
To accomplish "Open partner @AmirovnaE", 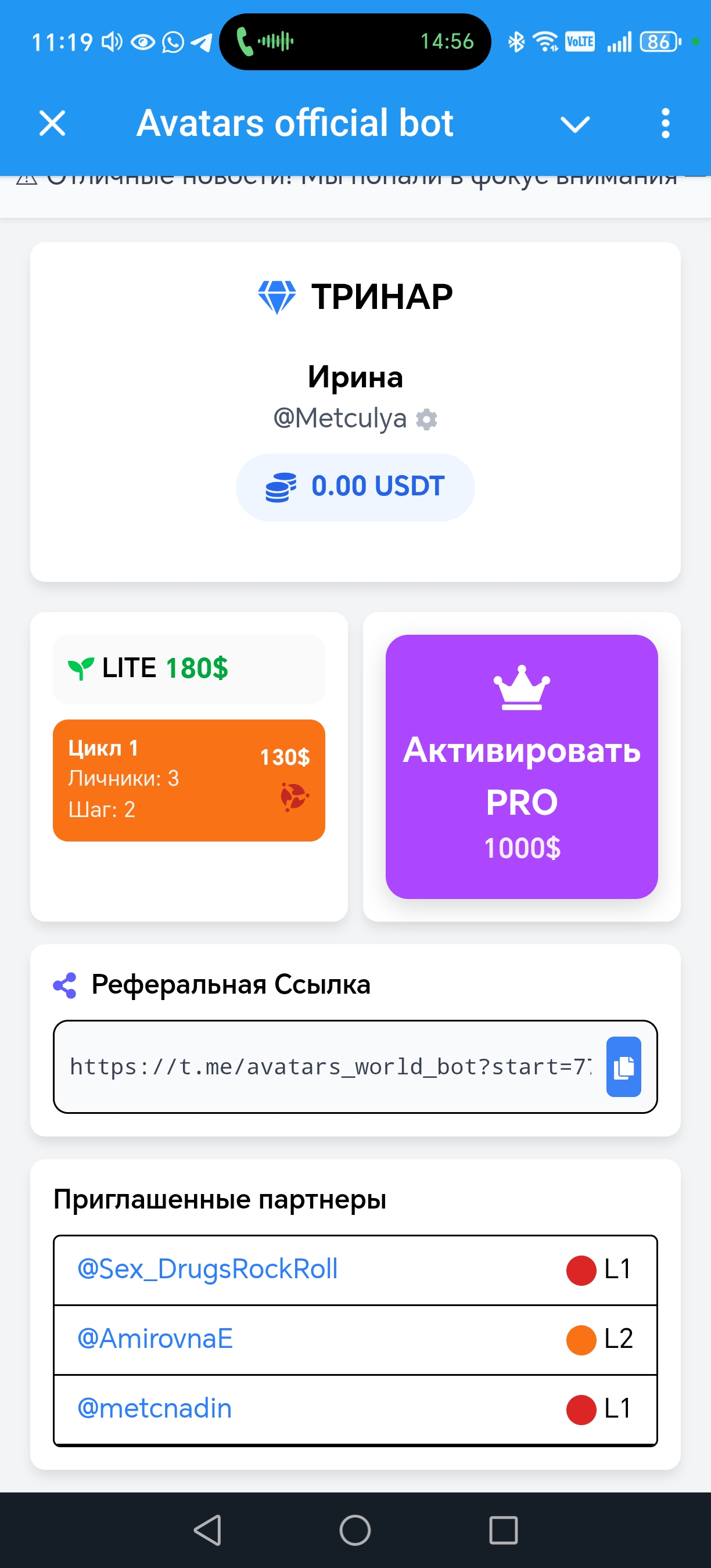I will click(155, 1339).
